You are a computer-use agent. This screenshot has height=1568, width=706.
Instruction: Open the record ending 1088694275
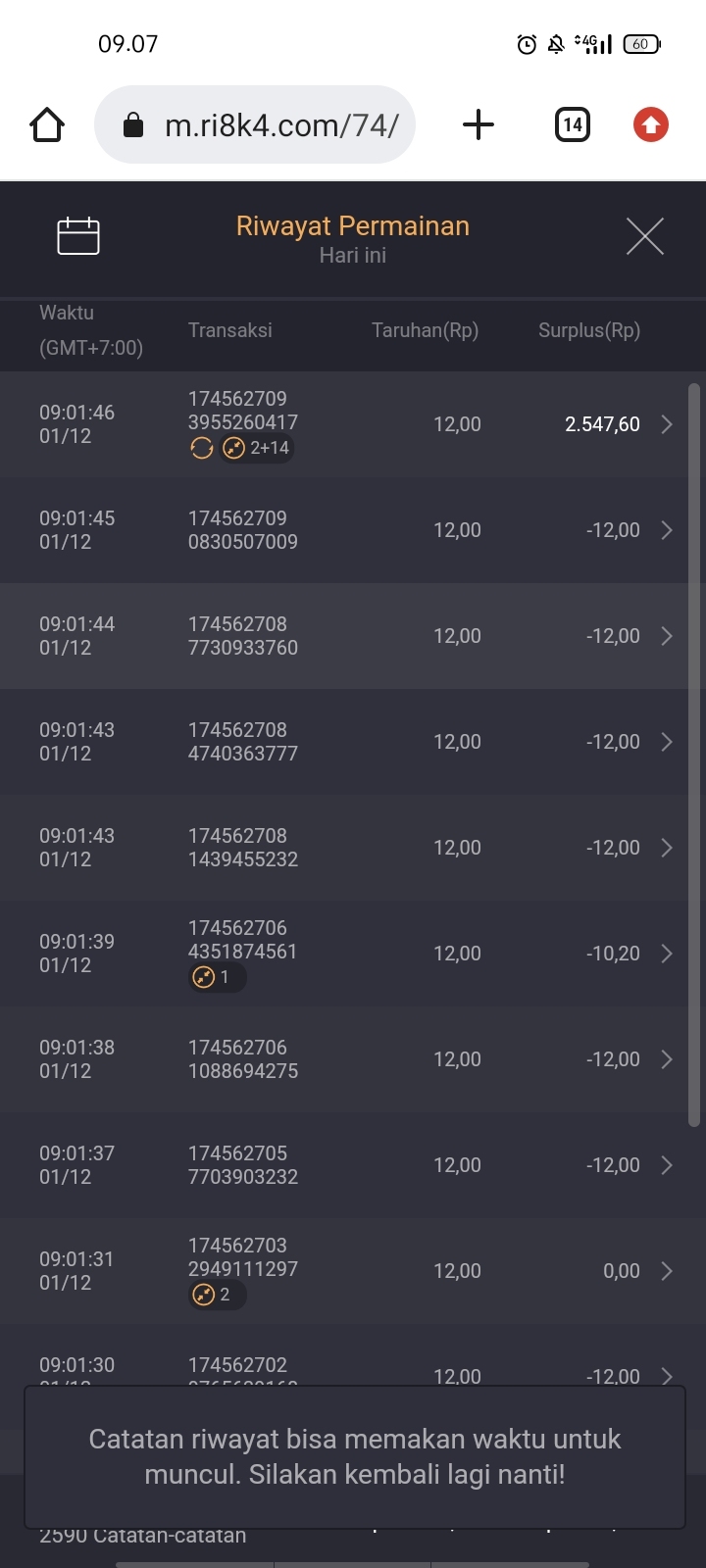click(353, 1059)
